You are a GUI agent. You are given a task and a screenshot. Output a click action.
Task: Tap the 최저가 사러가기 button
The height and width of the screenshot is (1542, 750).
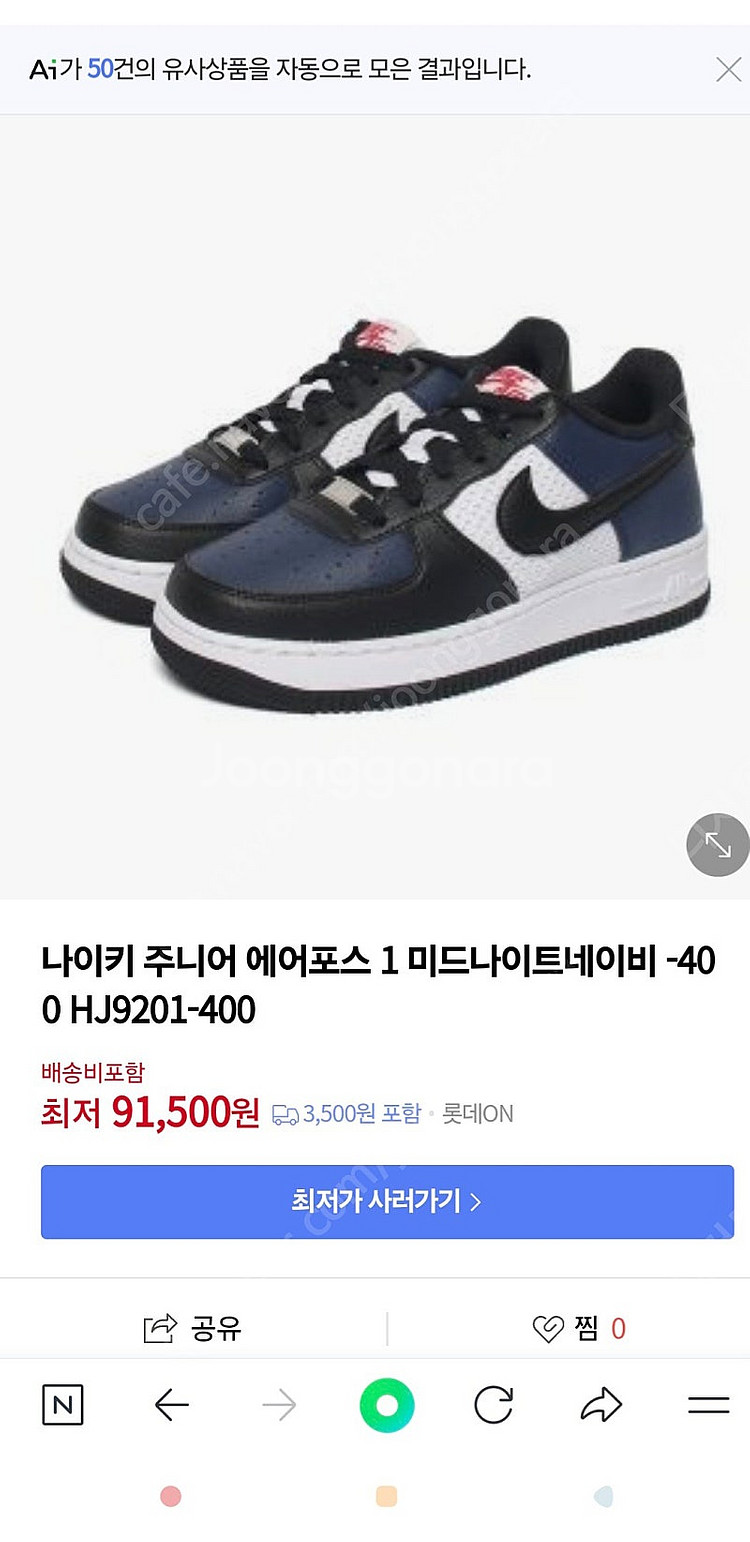tap(387, 1201)
